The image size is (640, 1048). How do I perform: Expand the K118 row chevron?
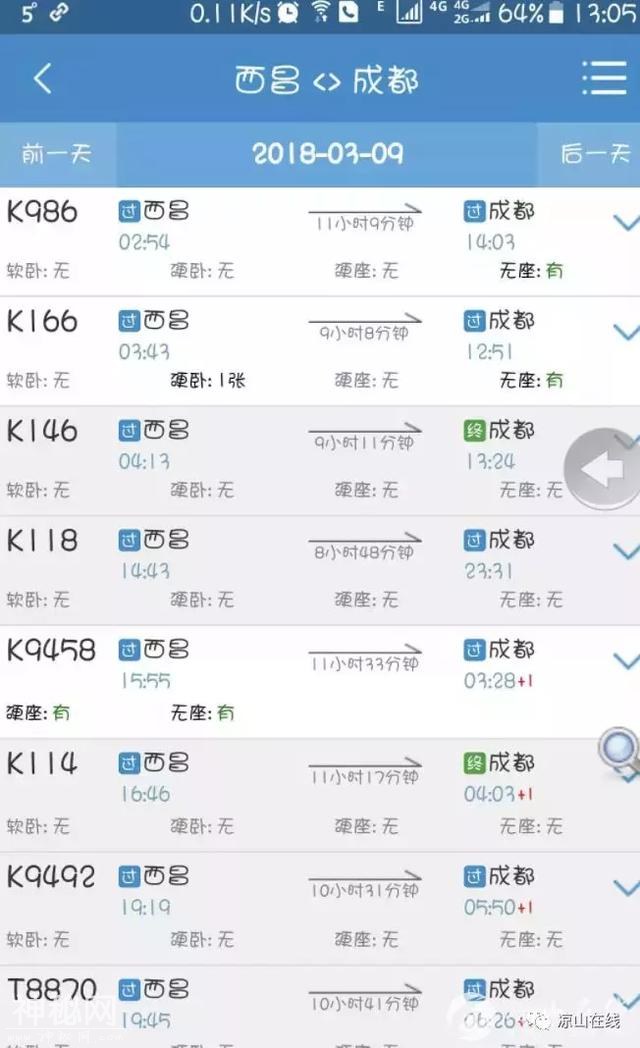626,551
